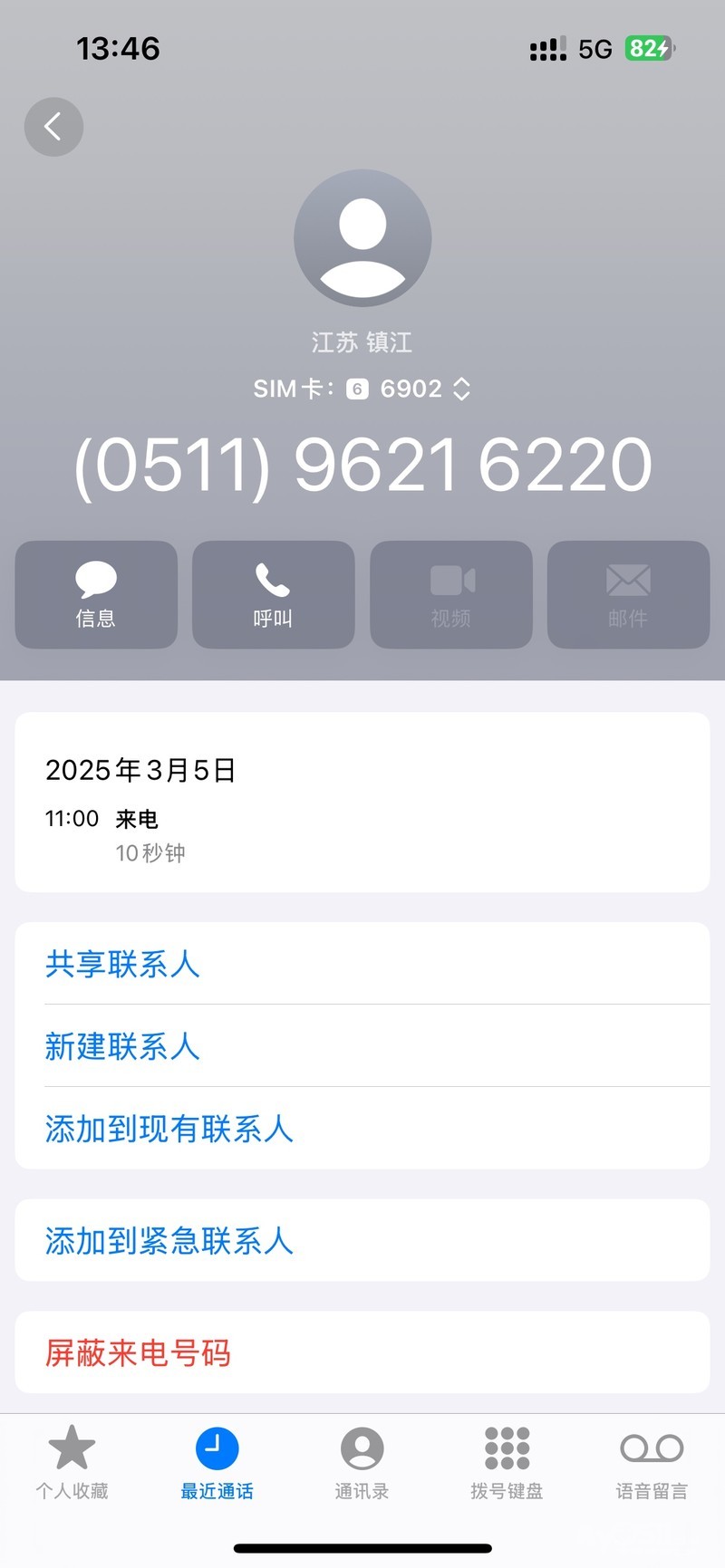The width and height of the screenshot is (725, 1568).
Task: Switch to the 通讯录 tab
Action: point(362,1461)
